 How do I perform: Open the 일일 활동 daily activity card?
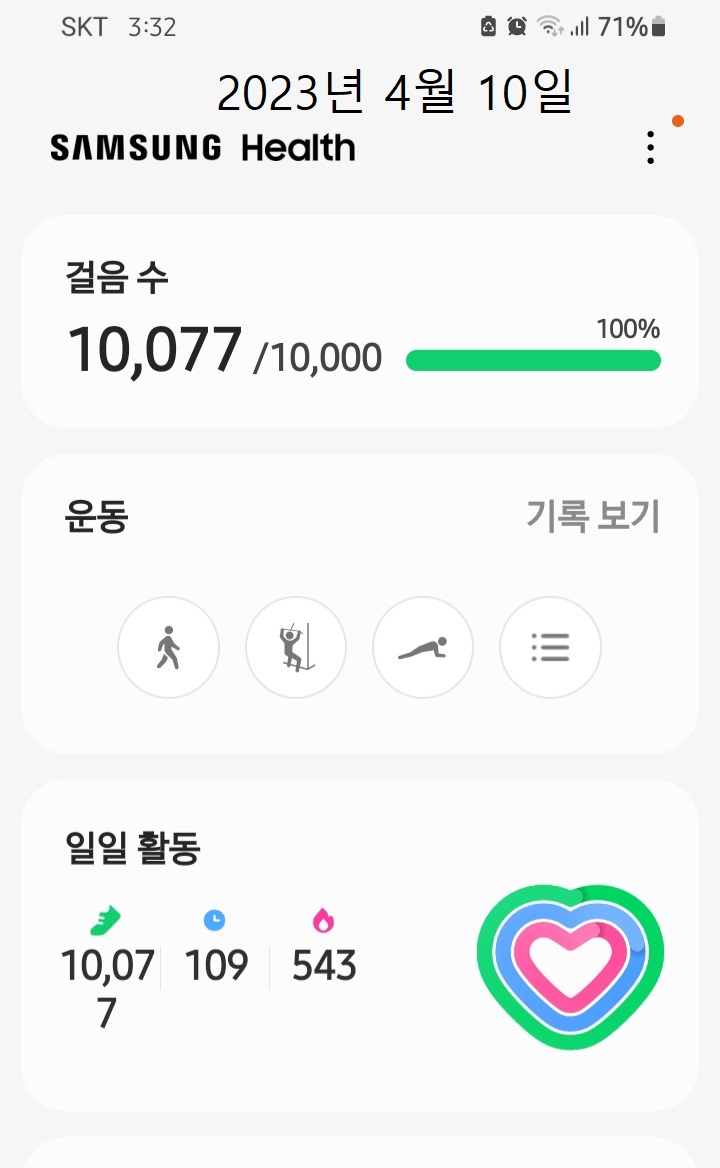click(360, 945)
